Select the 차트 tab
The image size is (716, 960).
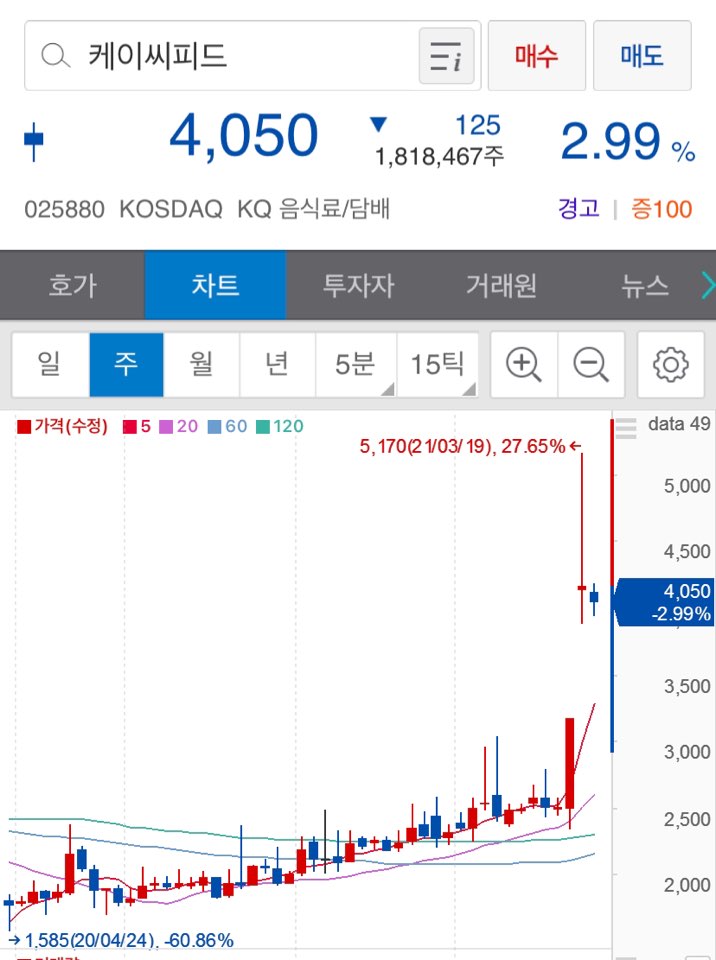pyautogui.click(x=215, y=286)
